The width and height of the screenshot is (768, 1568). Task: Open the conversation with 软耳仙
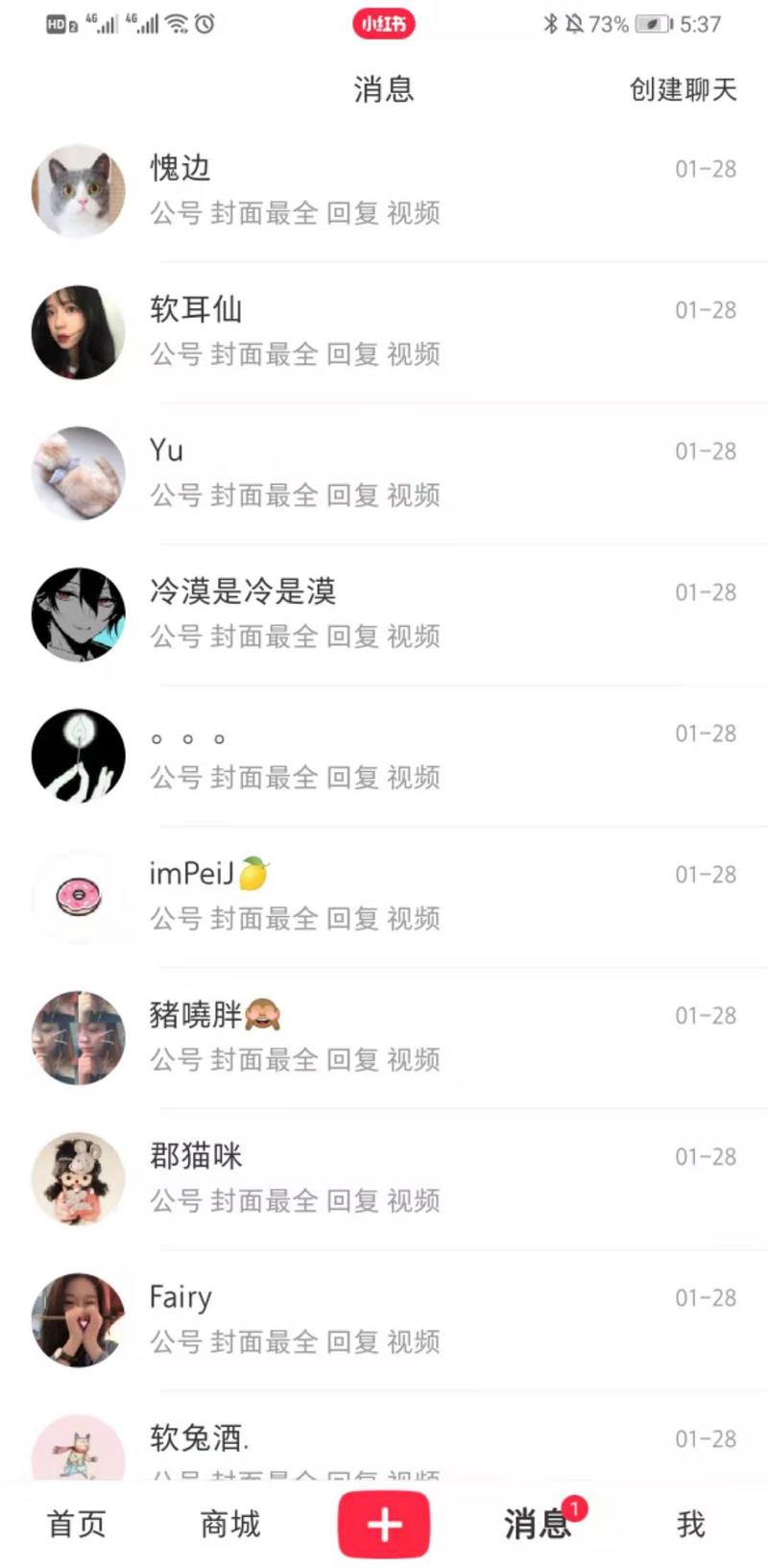[x=384, y=332]
